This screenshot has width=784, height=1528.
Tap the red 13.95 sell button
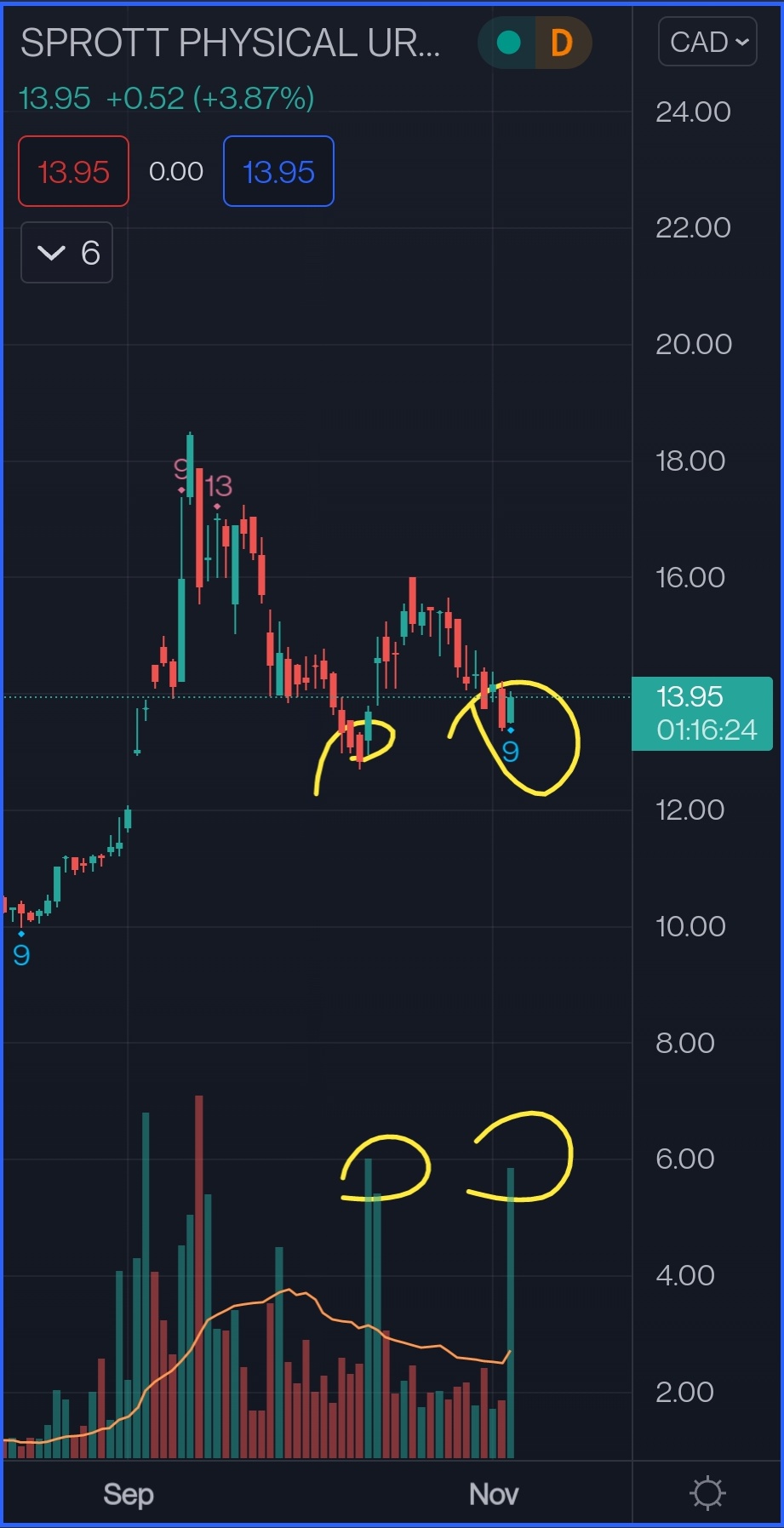(74, 171)
